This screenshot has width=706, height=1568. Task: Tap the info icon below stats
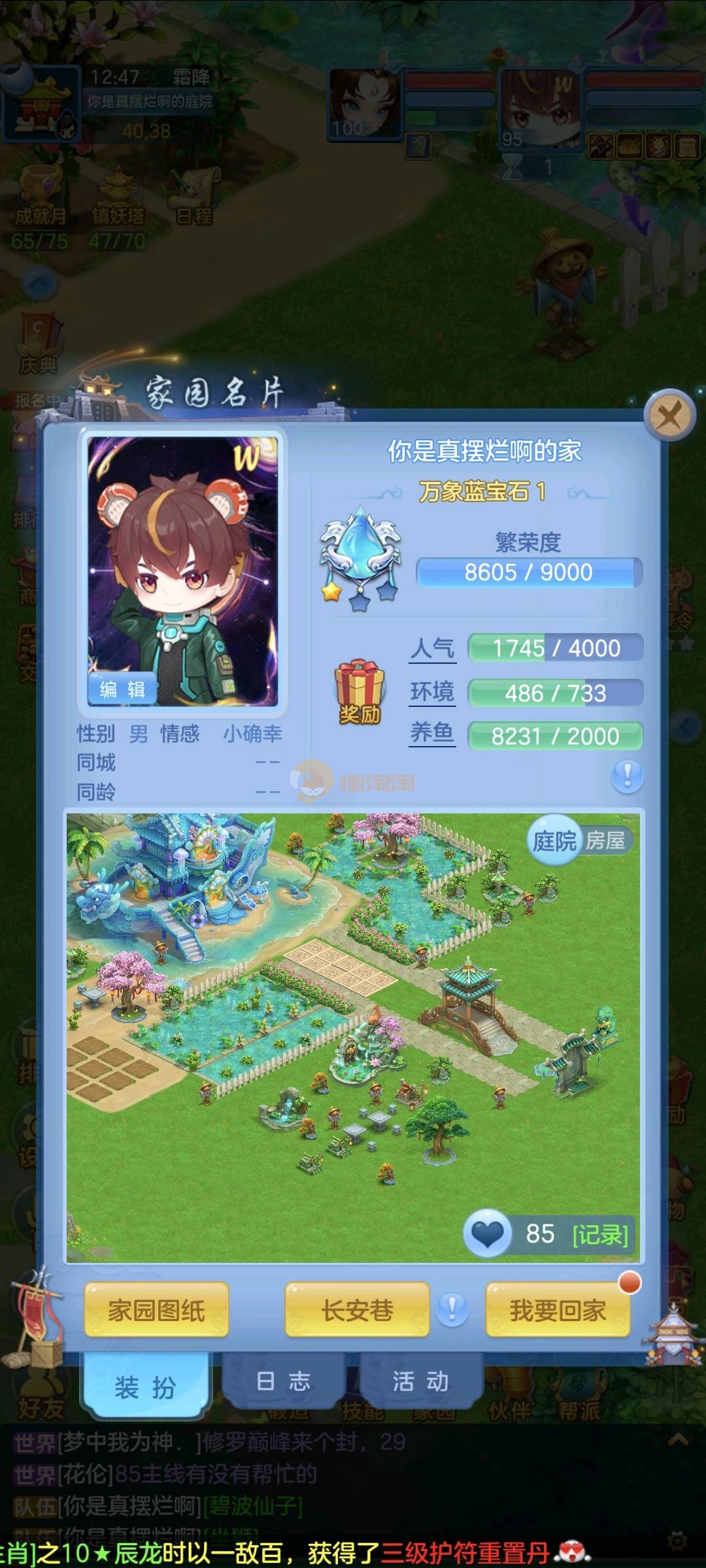tap(627, 776)
